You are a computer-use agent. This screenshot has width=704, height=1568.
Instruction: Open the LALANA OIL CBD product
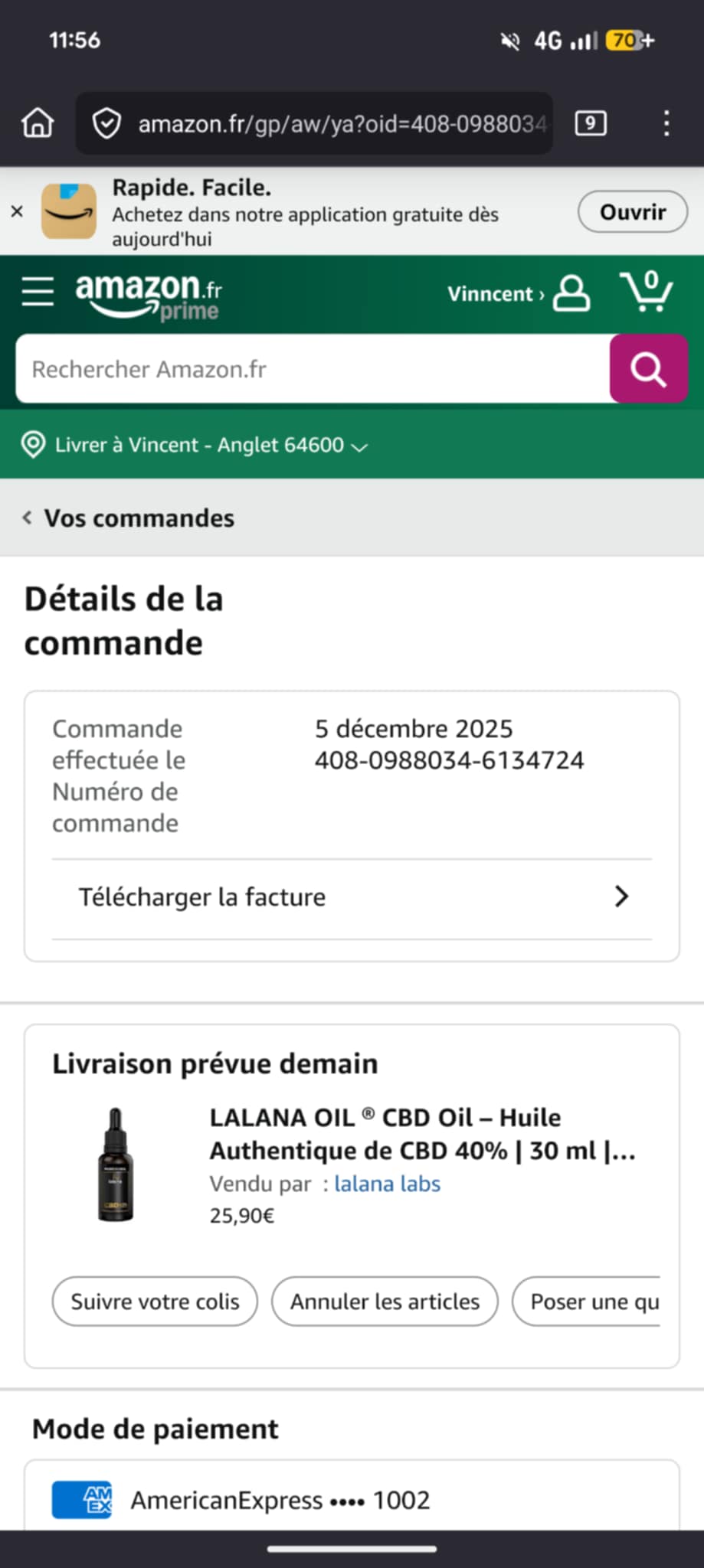422,1134
